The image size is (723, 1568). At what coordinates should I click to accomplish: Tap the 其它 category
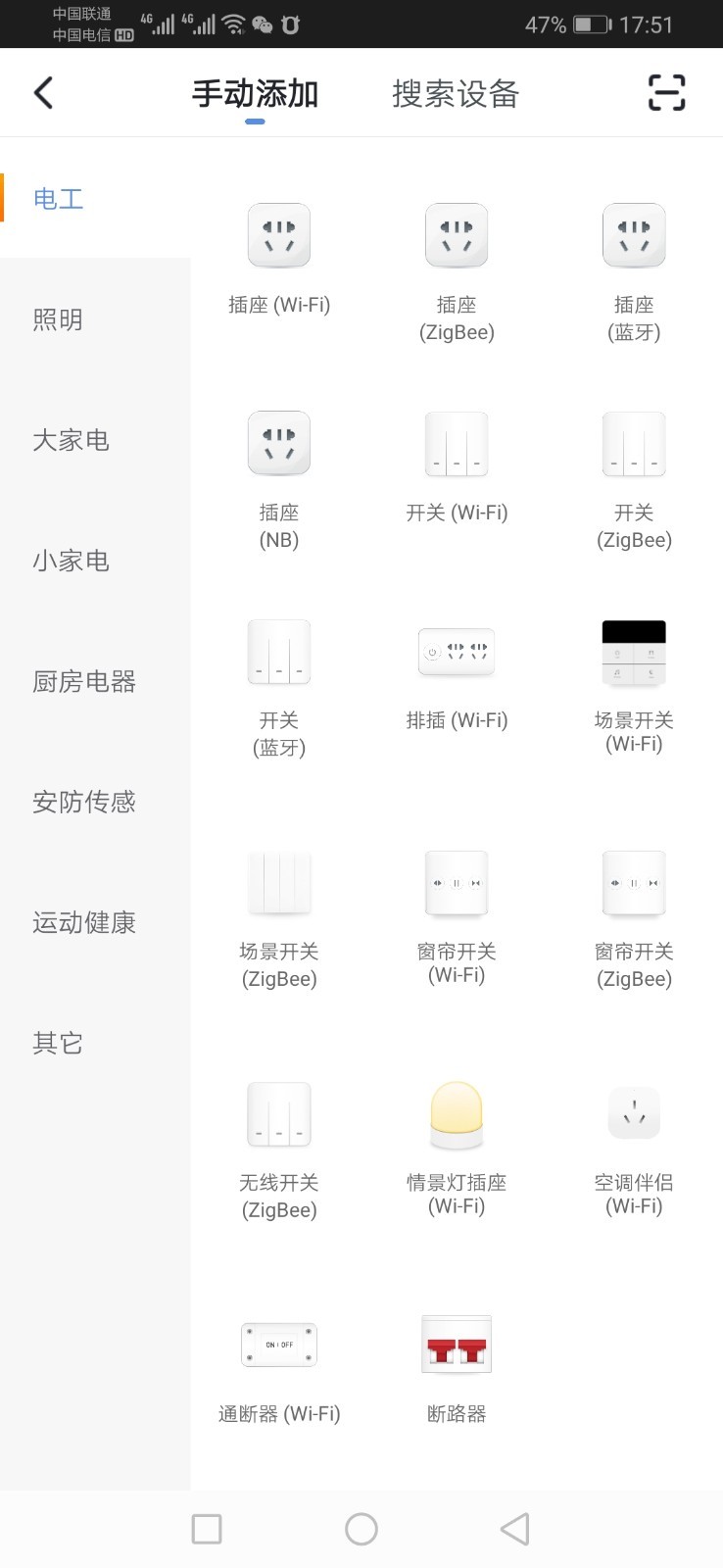click(58, 1043)
